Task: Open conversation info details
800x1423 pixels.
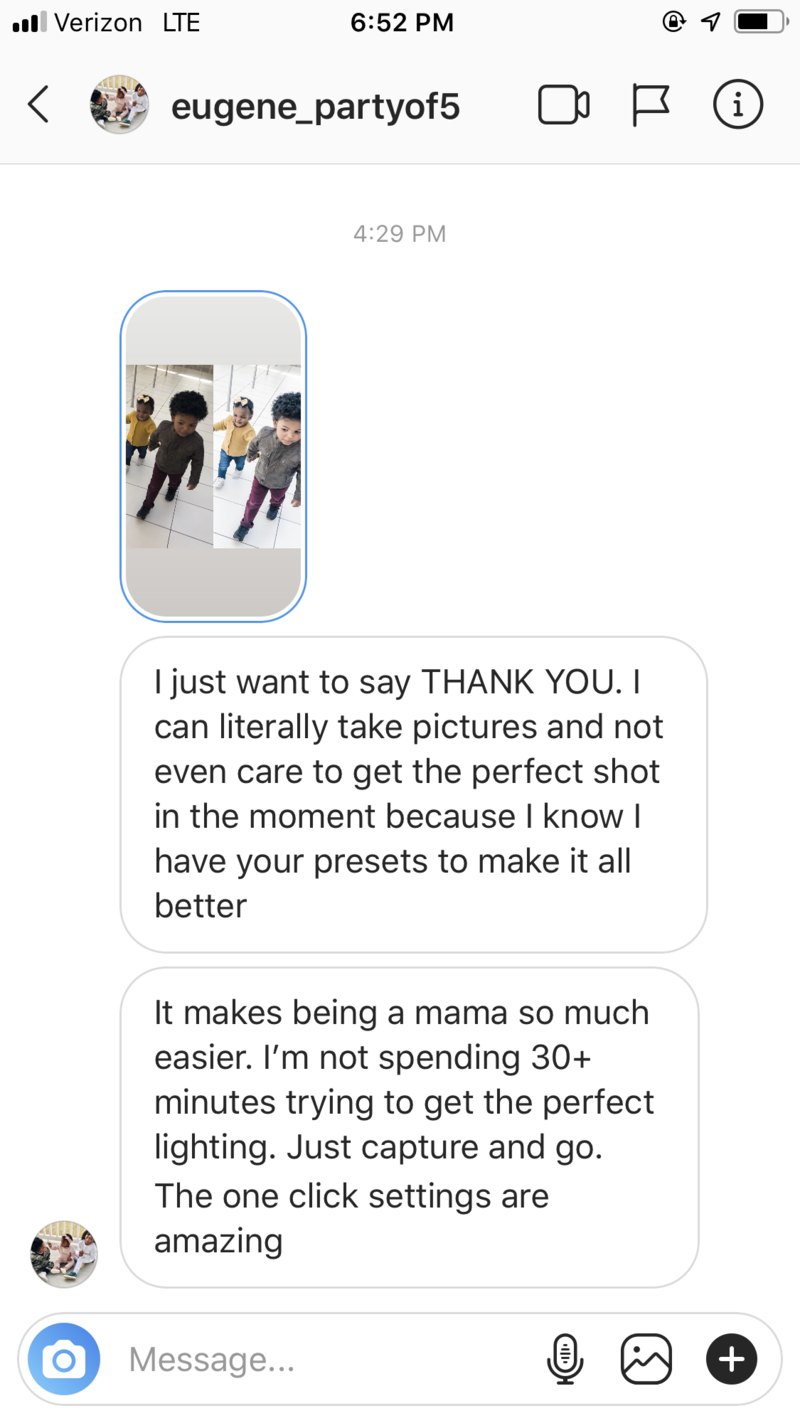Action: [737, 104]
